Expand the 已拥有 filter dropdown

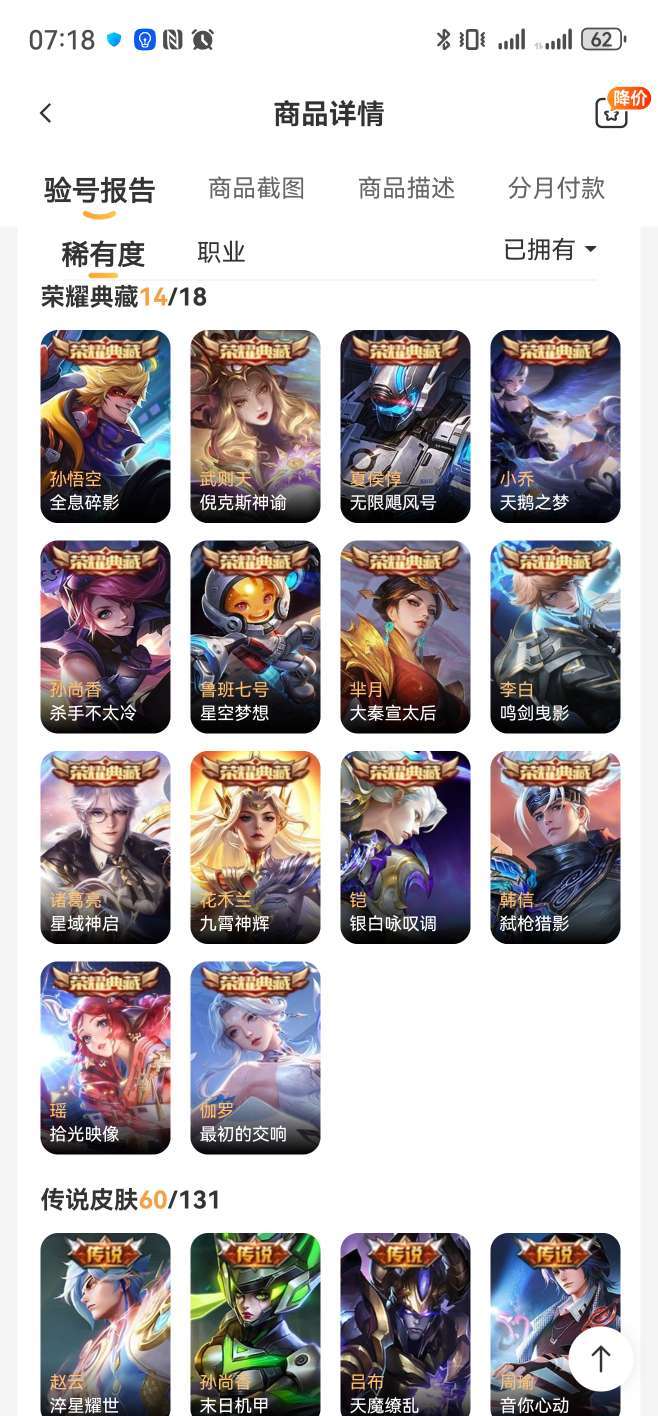pos(550,250)
